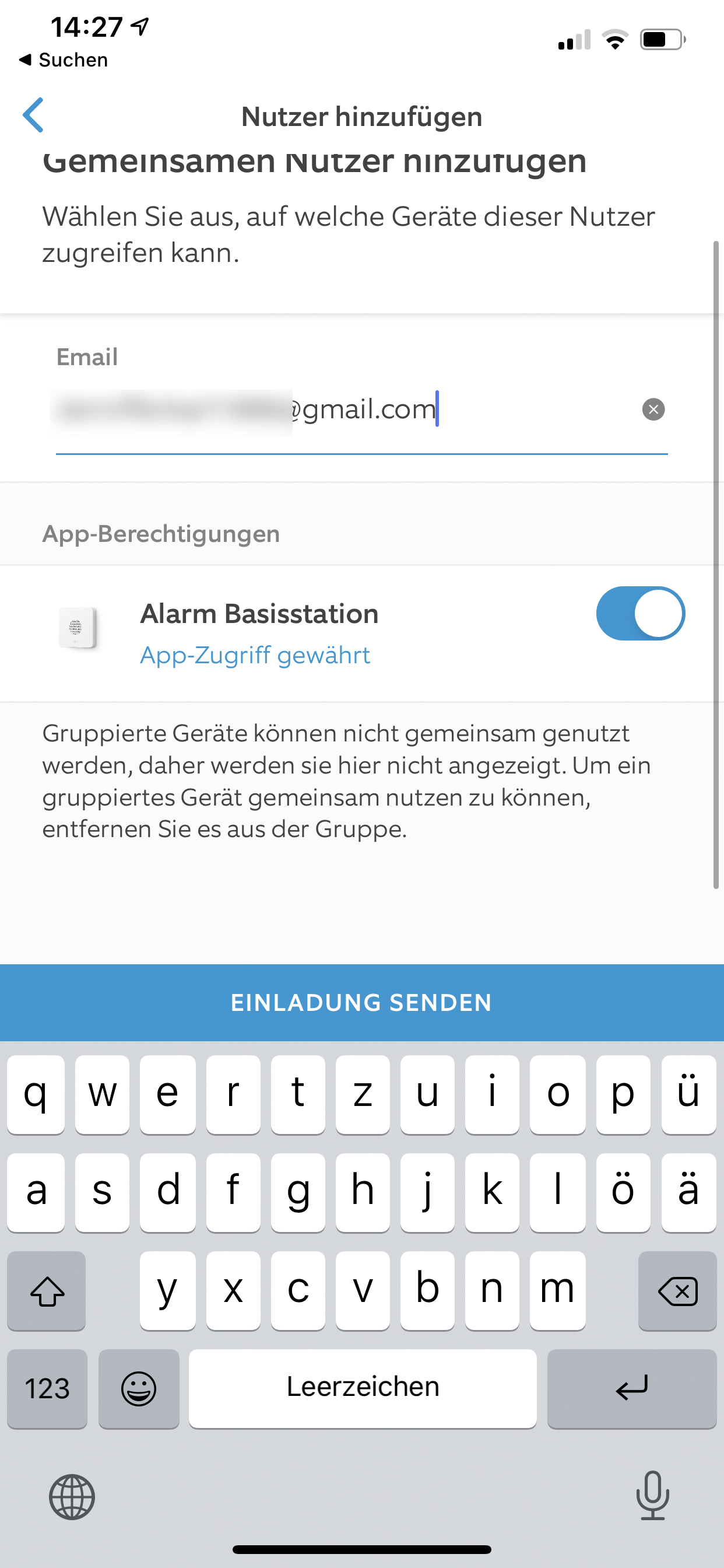Go back using the blue arrow
The width and height of the screenshot is (724, 1568).
[x=33, y=115]
